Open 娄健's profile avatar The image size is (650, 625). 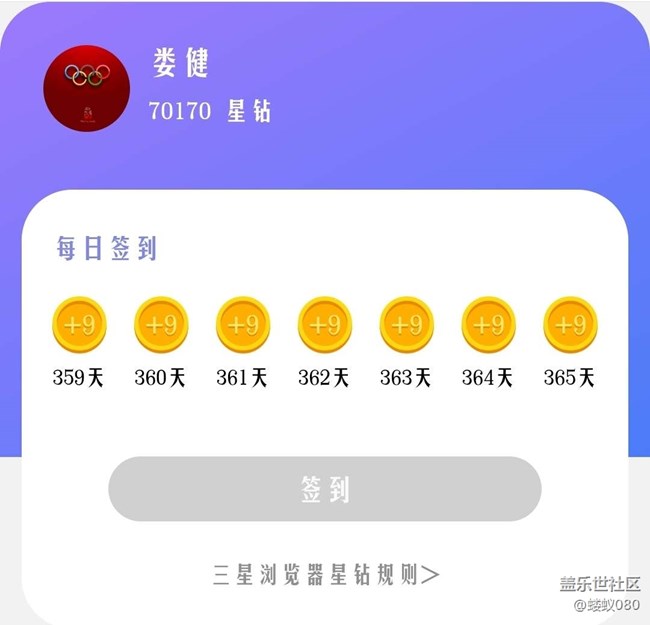pyautogui.click(x=87, y=87)
